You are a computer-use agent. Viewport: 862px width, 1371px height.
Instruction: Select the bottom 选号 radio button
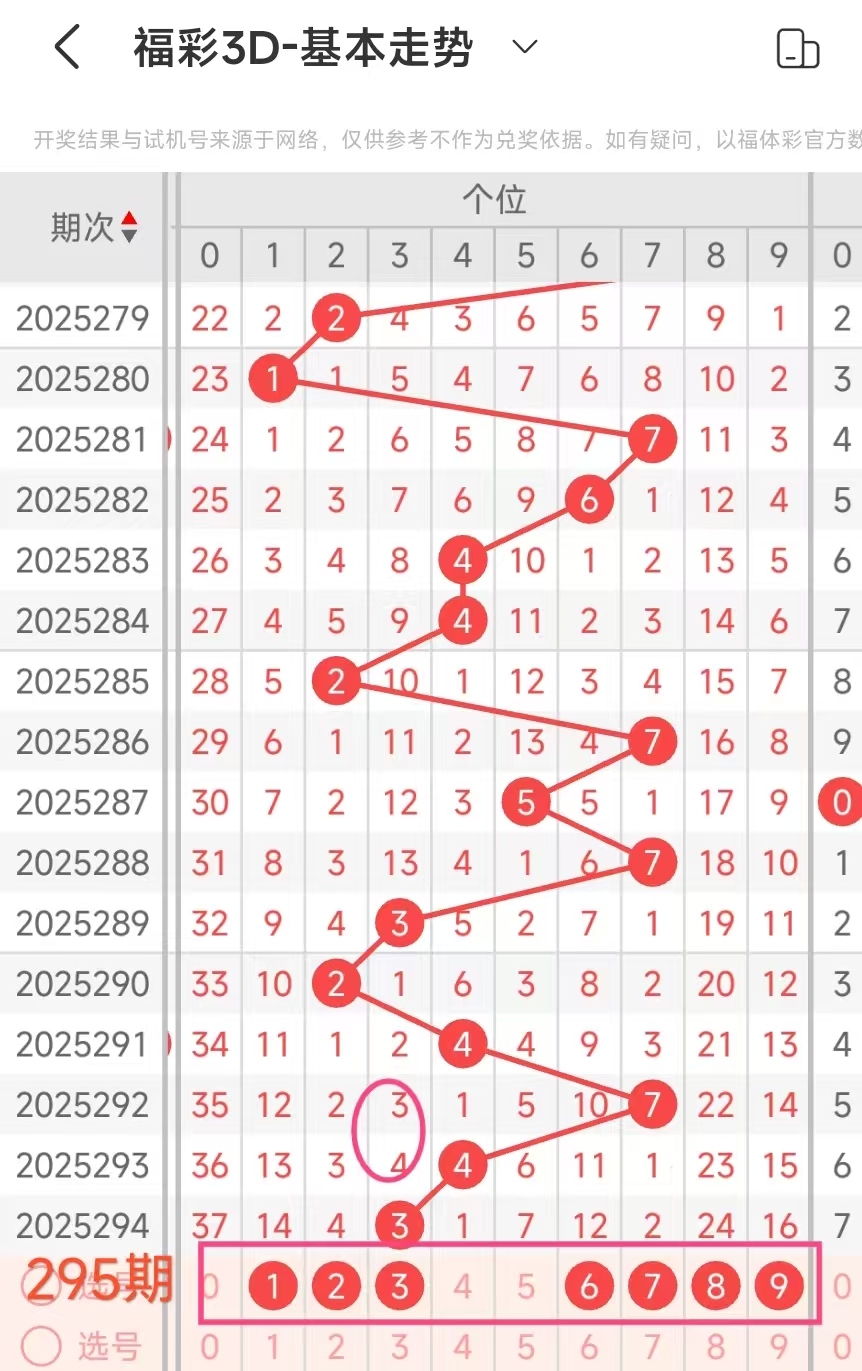coord(41,1347)
